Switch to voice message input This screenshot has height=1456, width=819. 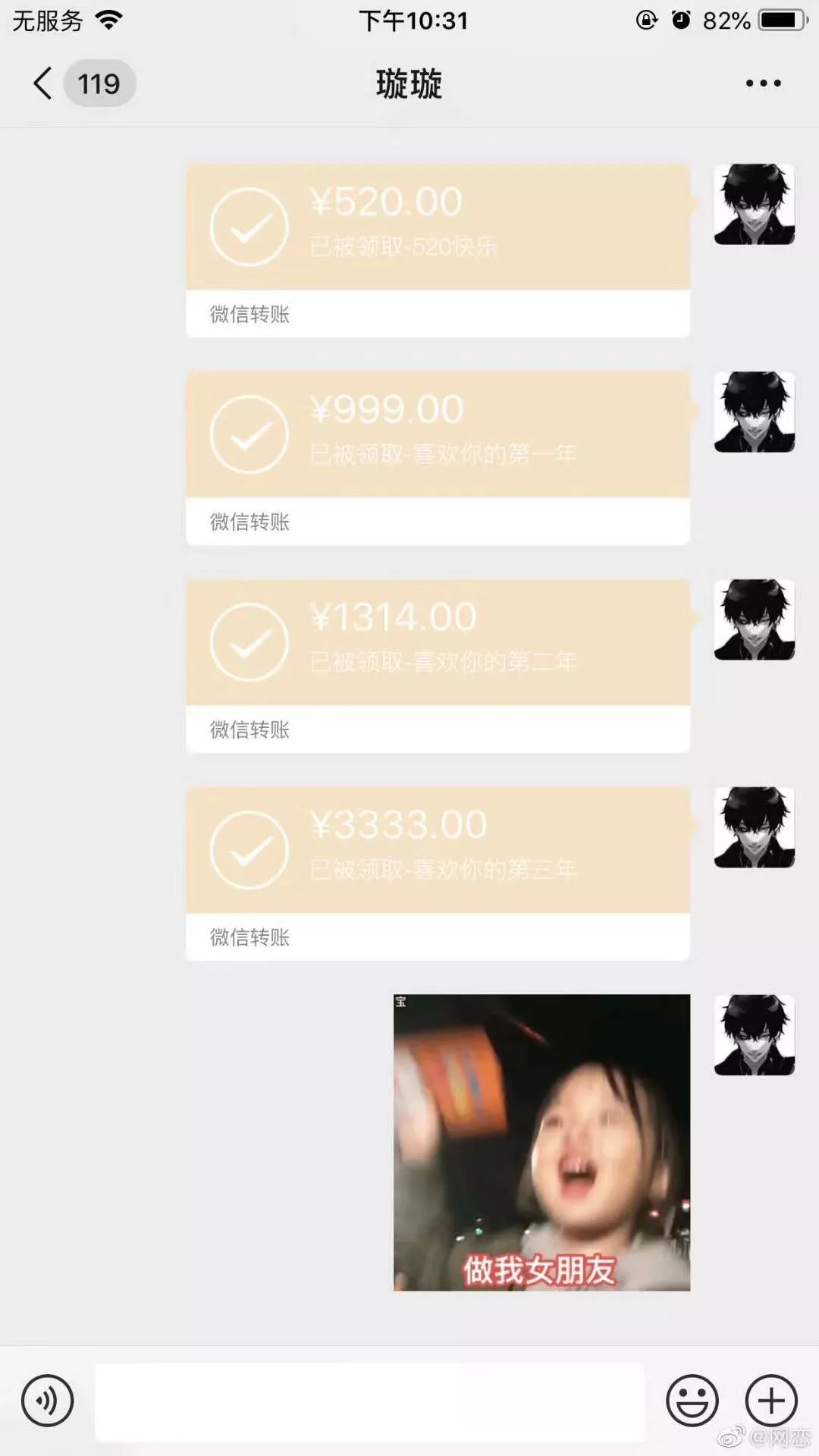coord(48,1400)
